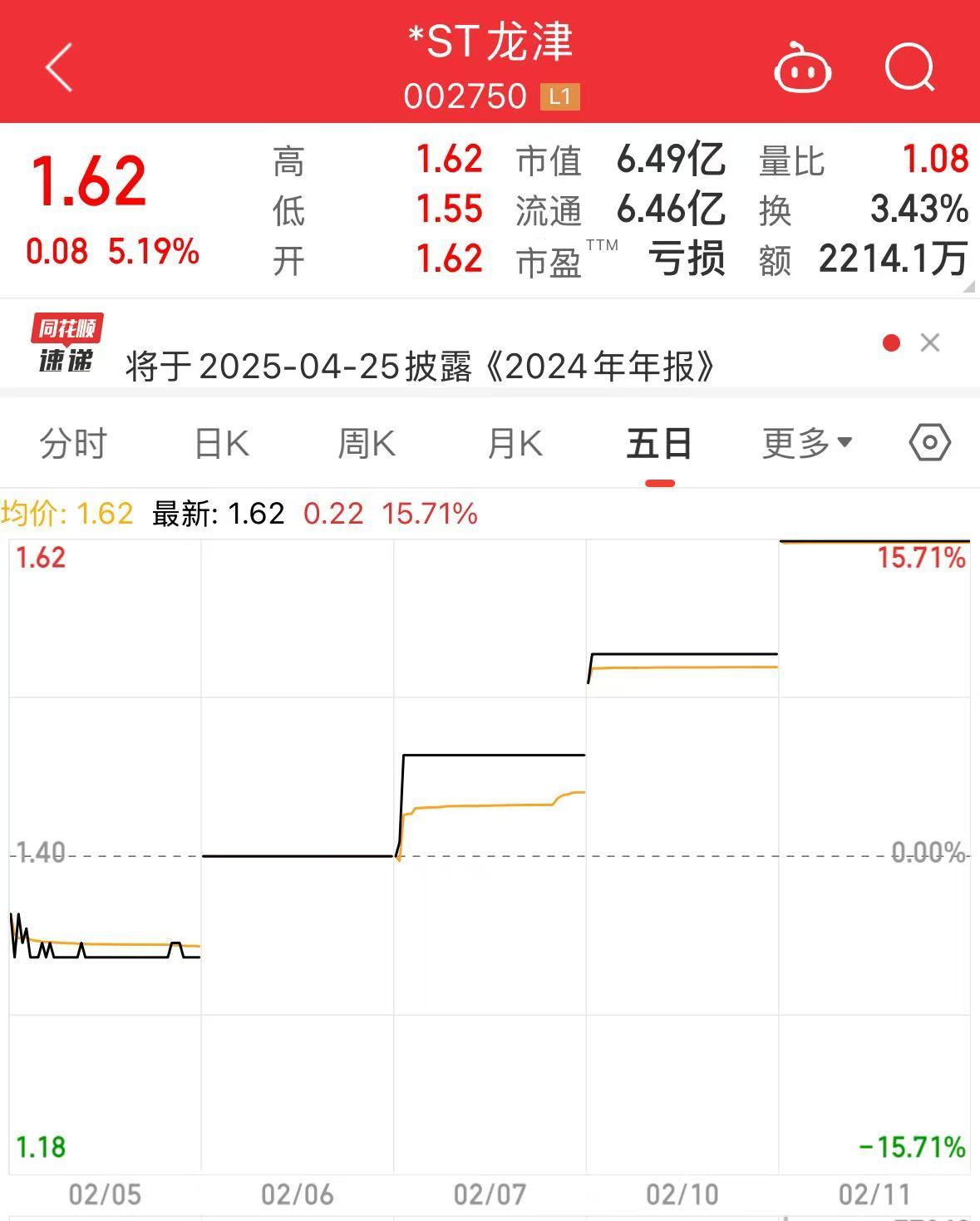Open the stock search magnifier icon
Screen dimensions: 980x1221
[x=911, y=68]
